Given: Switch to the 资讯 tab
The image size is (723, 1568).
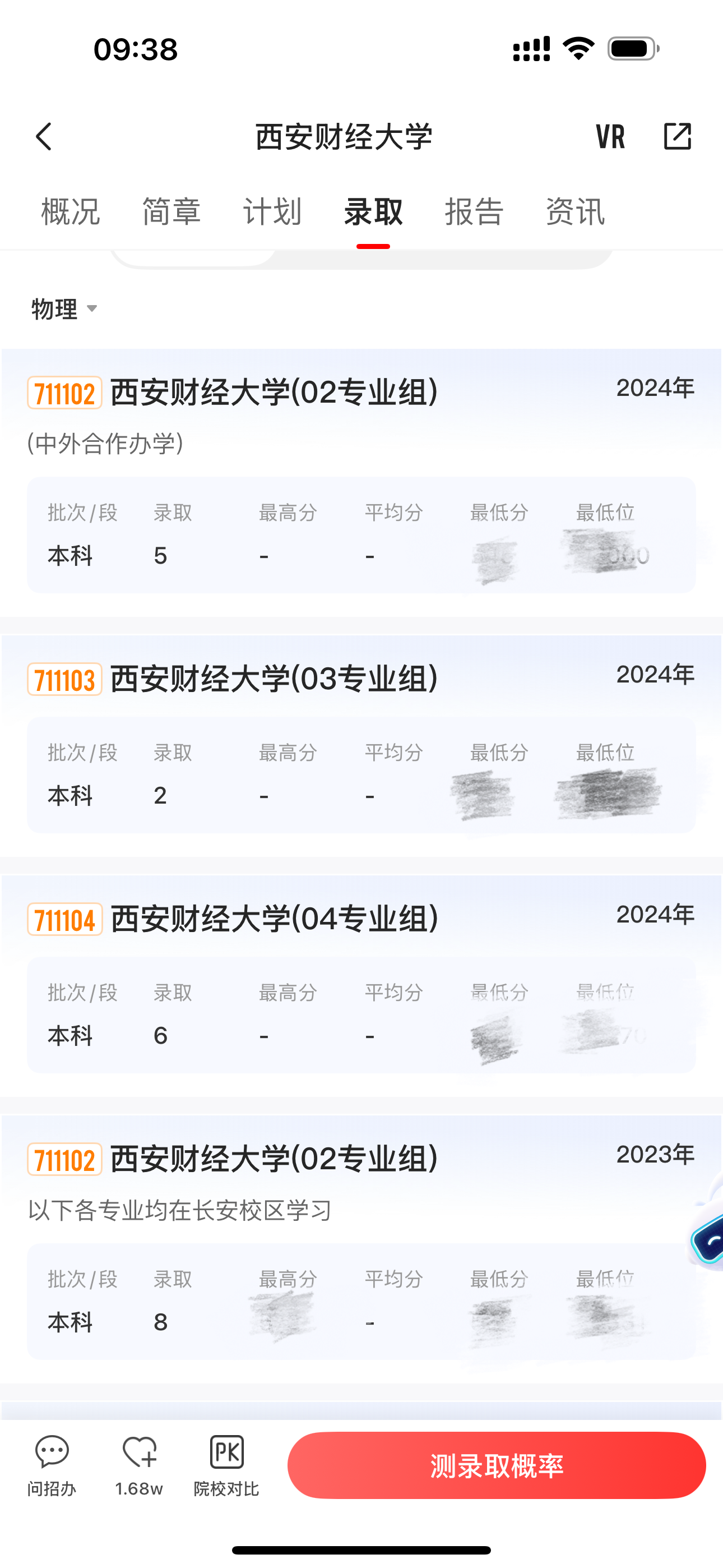Looking at the screenshot, I should point(575,212).
